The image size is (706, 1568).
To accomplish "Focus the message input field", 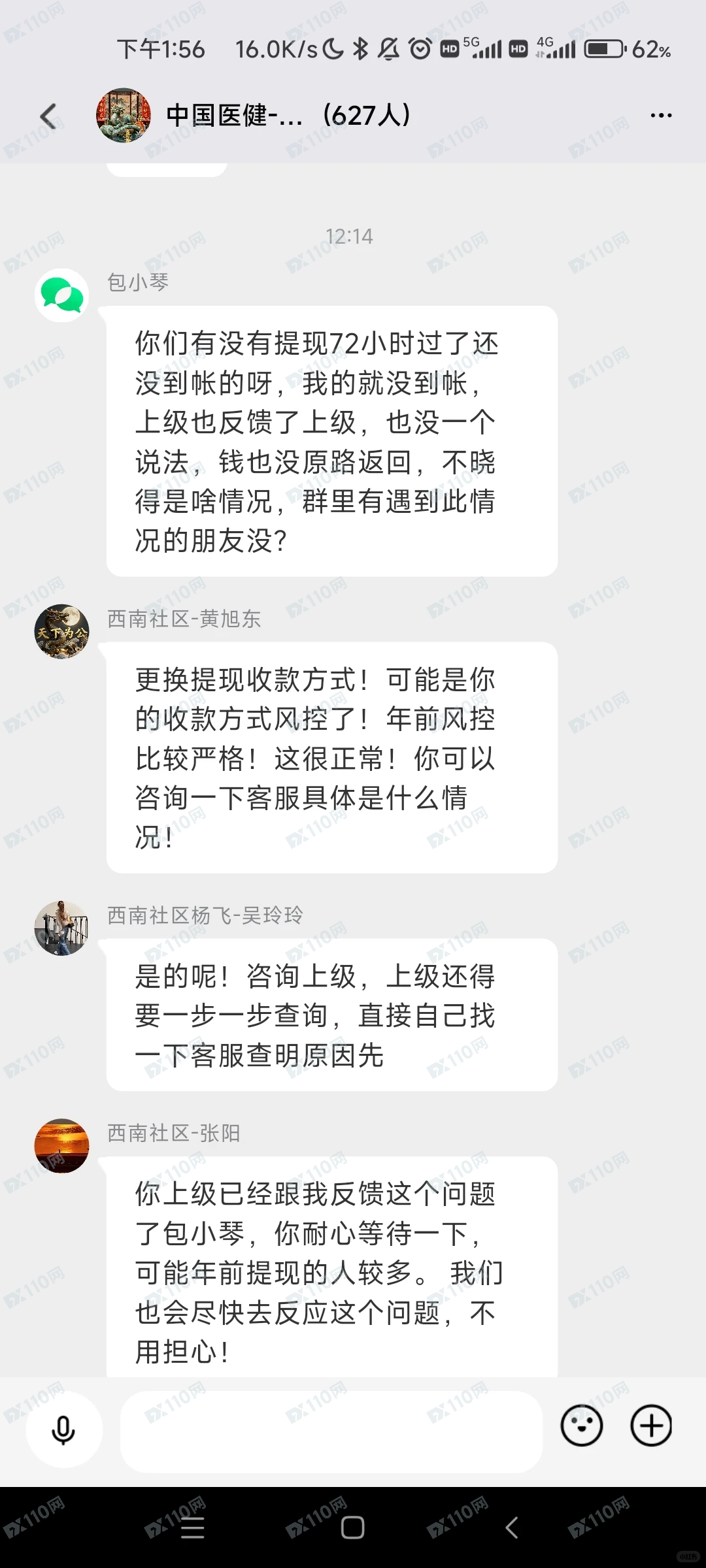I will click(x=331, y=1431).
